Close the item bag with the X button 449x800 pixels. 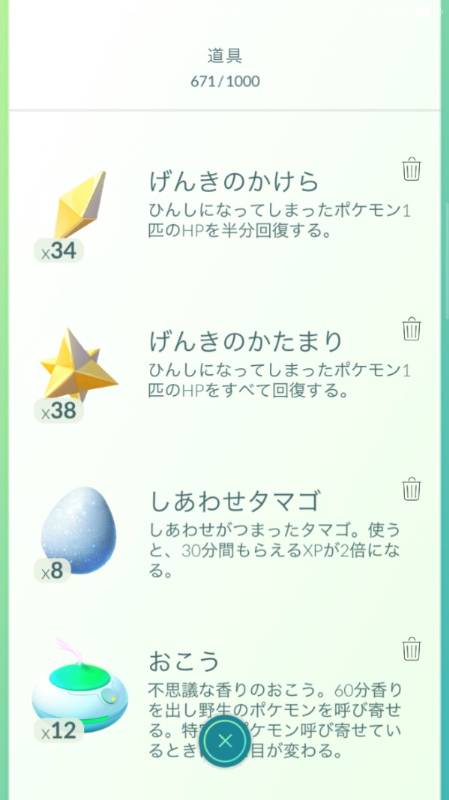(x=224, y=741)
